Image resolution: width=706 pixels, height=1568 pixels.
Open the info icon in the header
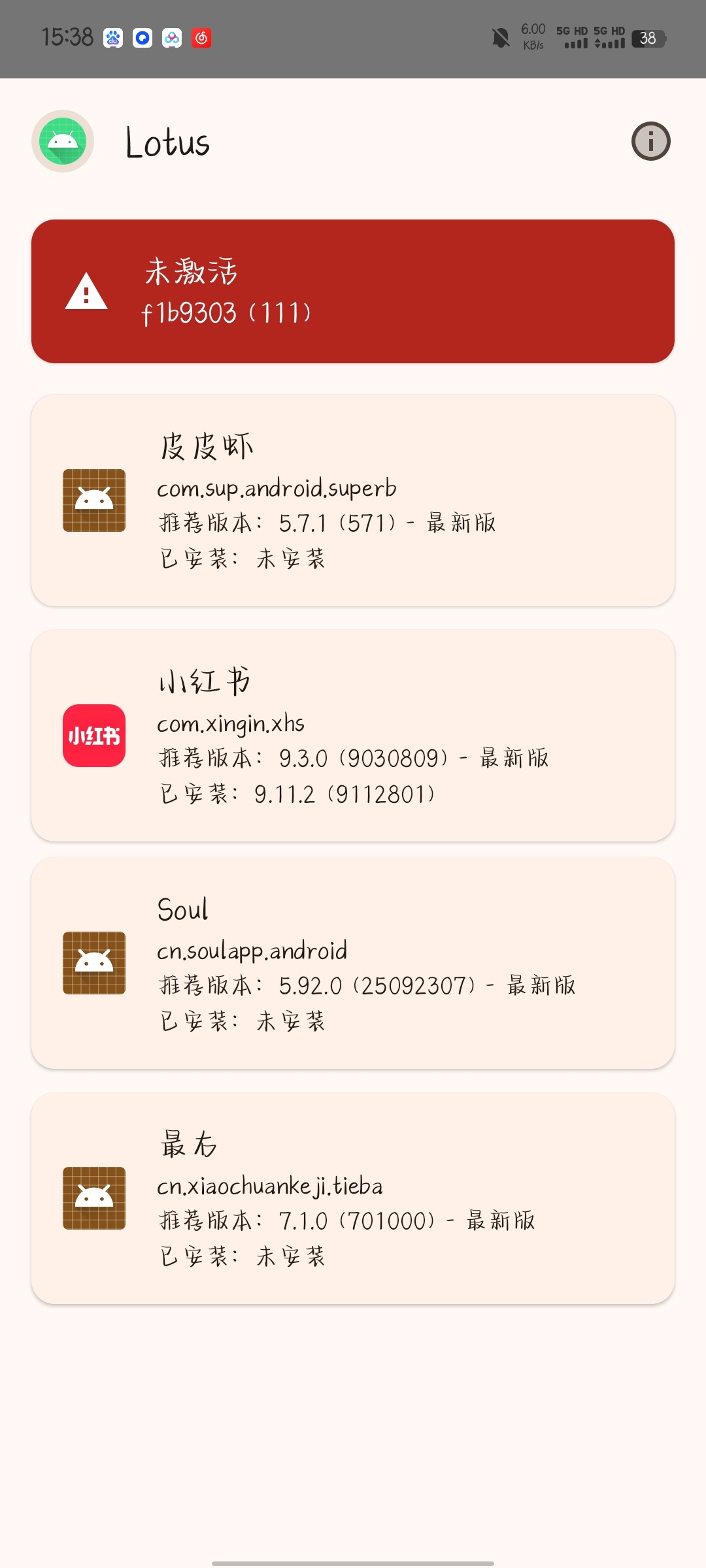(x=650, y=141)
